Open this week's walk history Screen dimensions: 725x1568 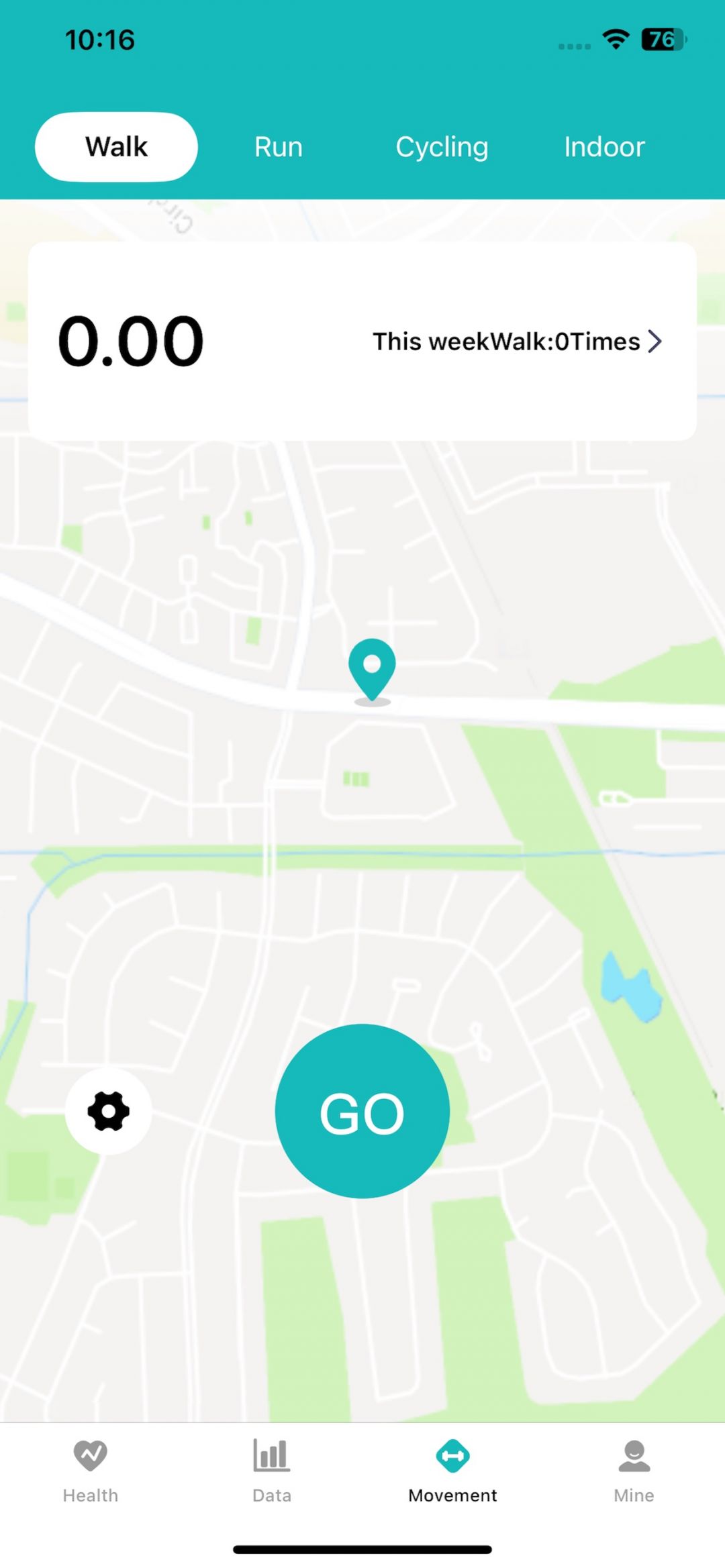pyautogui.click(x=517, y=342)
